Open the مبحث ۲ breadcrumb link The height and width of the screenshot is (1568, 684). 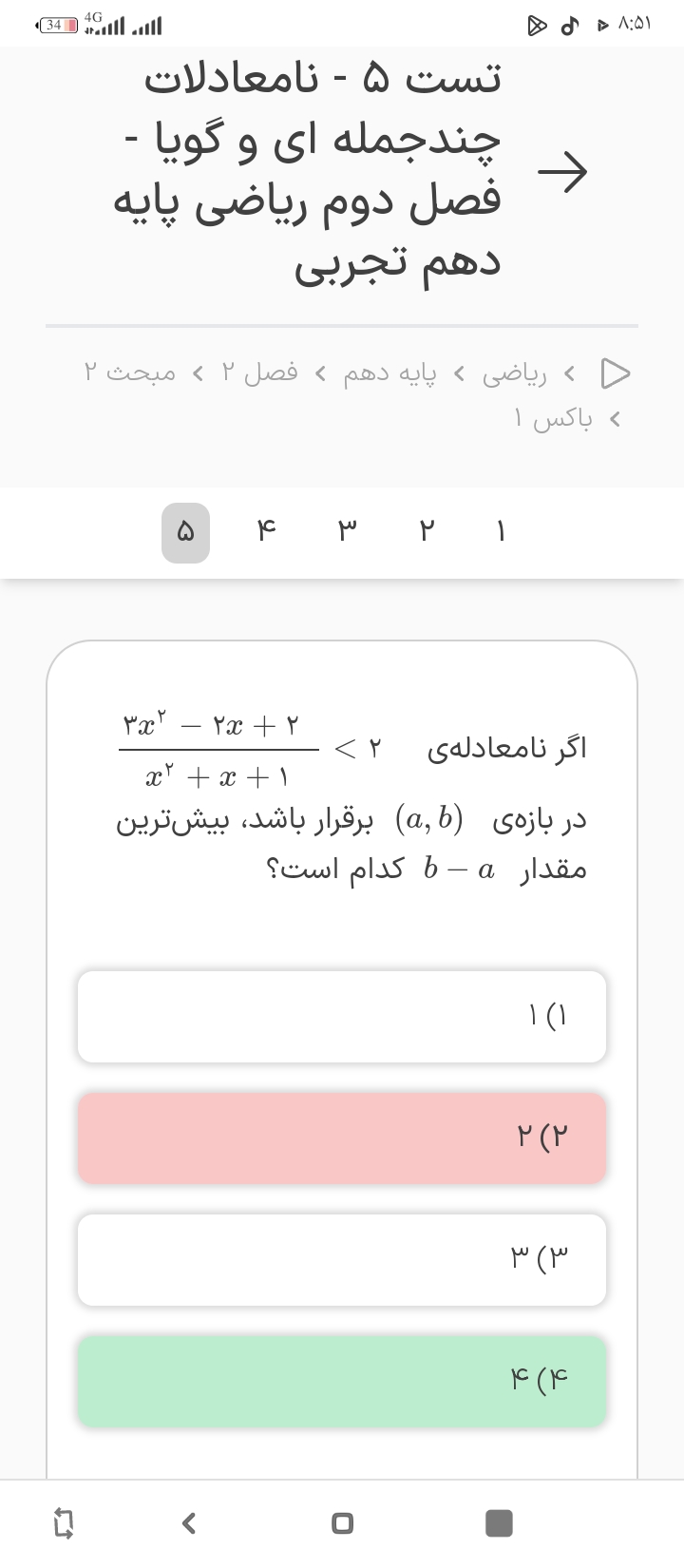click(x=130, y=373)
